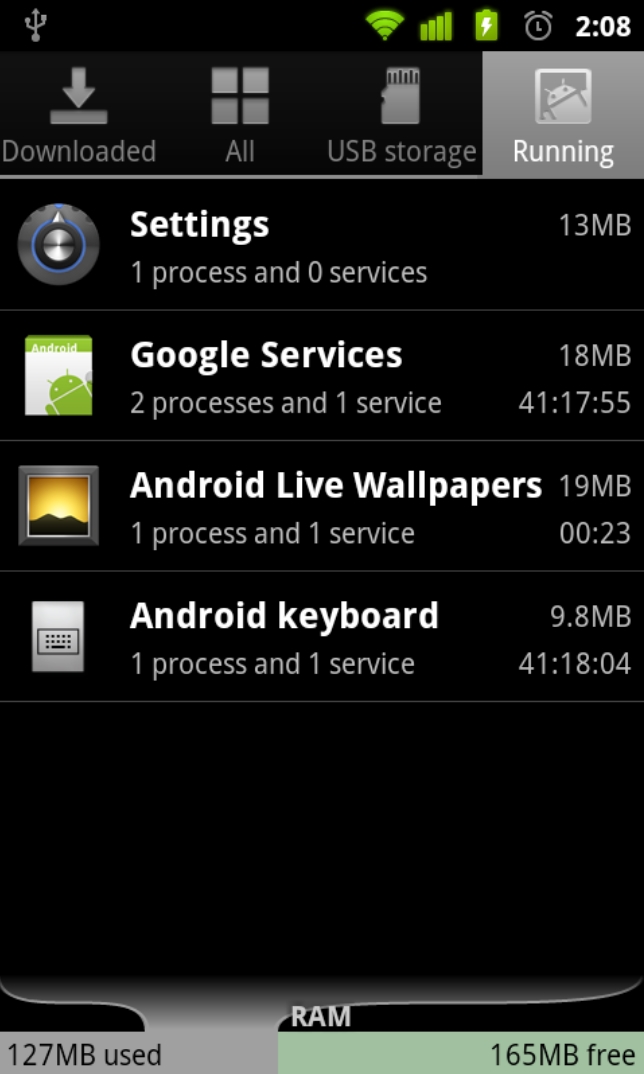Switch to the All apps tab
This screenshot has height=1074, width=644.
[x=240, y=115]
